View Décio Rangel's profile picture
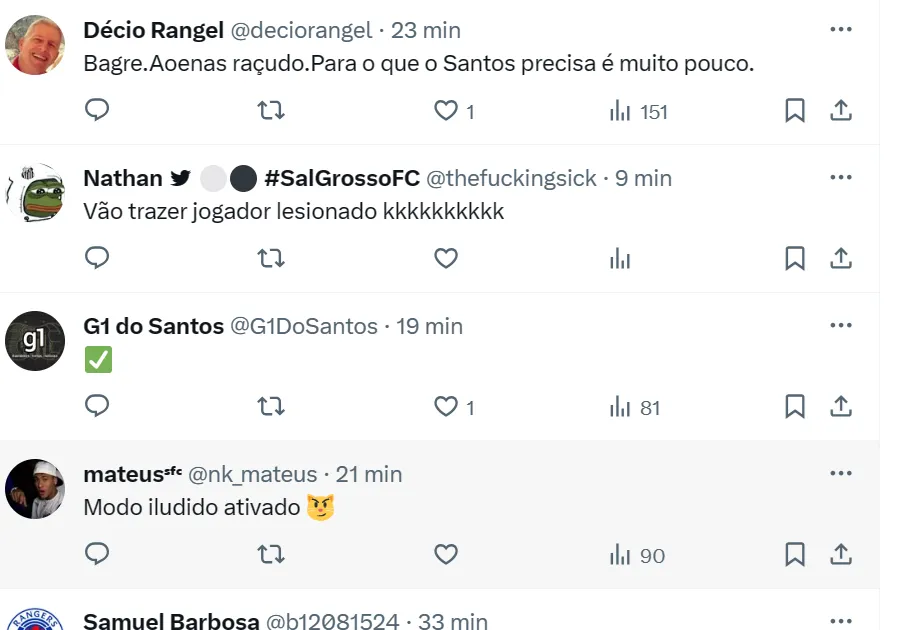The height and width of the screenshot is (630, 915). [35, 45]
